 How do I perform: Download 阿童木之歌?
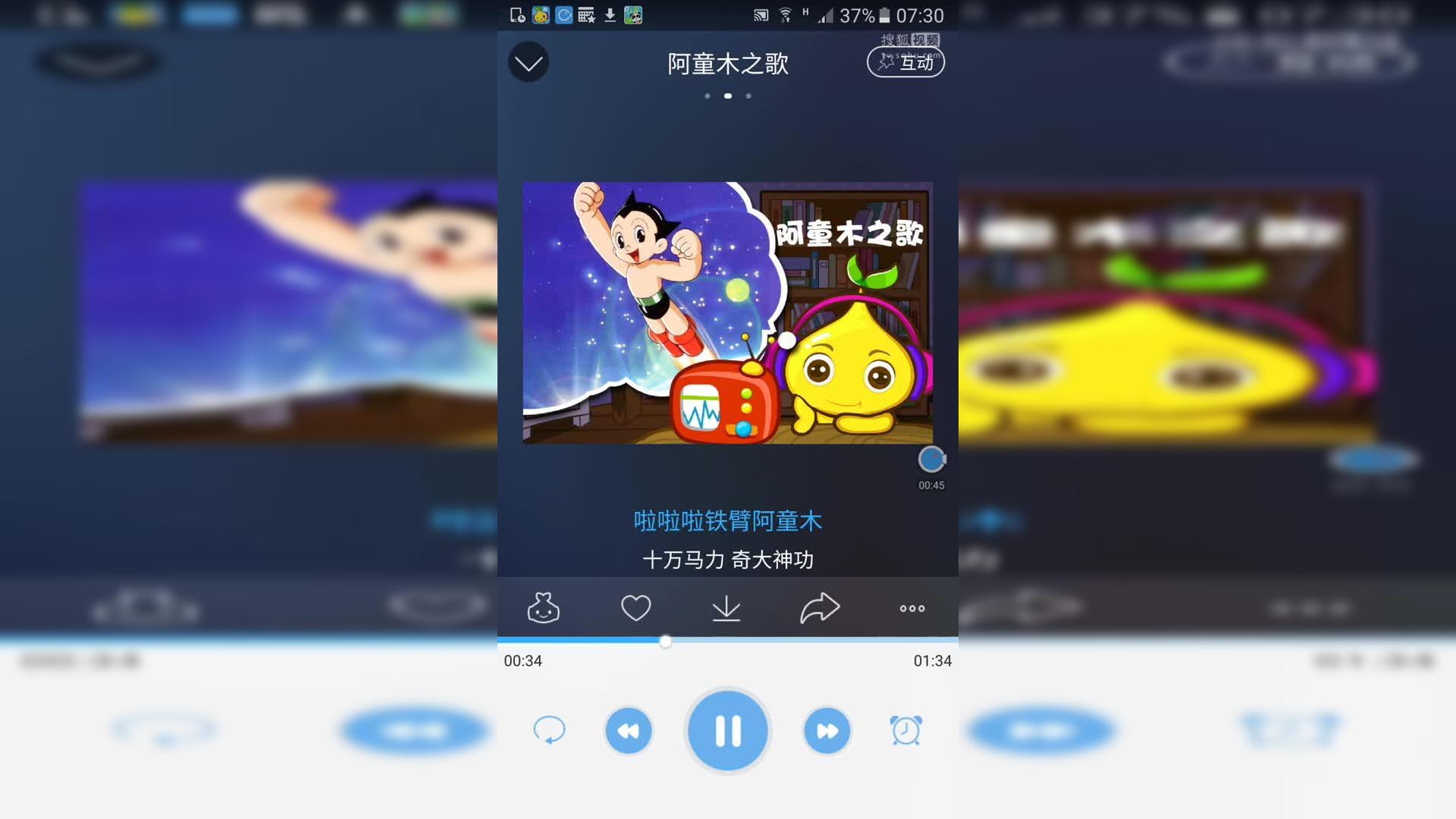[x=726, y=608]
